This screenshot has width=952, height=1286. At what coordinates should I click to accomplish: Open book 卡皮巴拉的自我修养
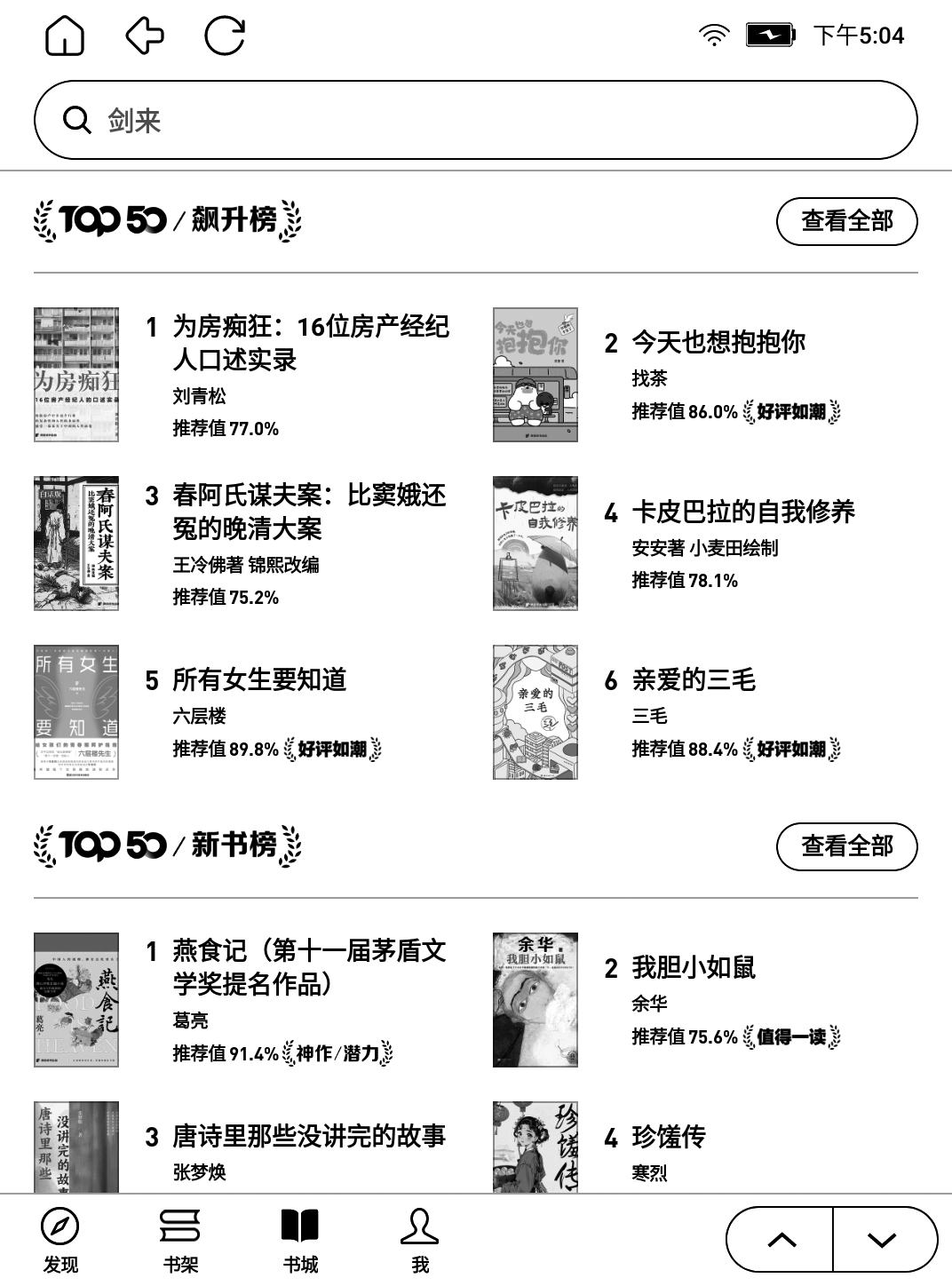pyautogui.click(x=742, y=512)
